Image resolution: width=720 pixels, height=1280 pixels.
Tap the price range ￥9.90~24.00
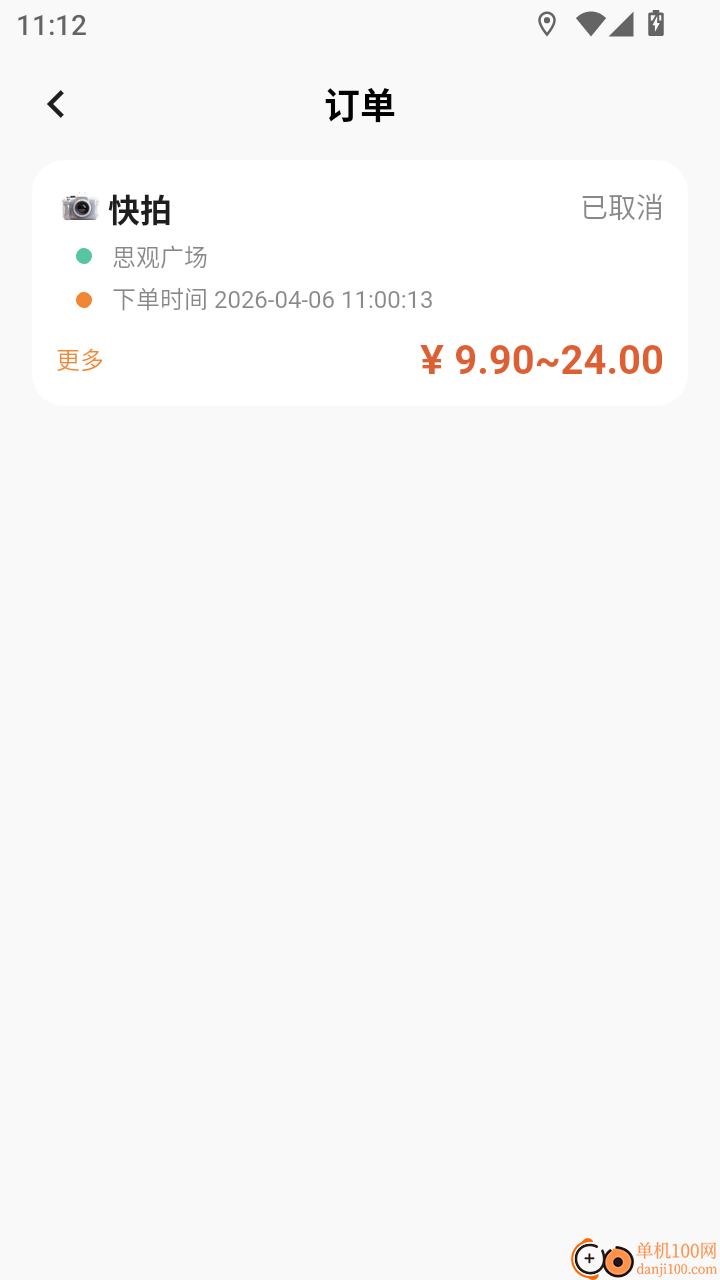point(541,359)
